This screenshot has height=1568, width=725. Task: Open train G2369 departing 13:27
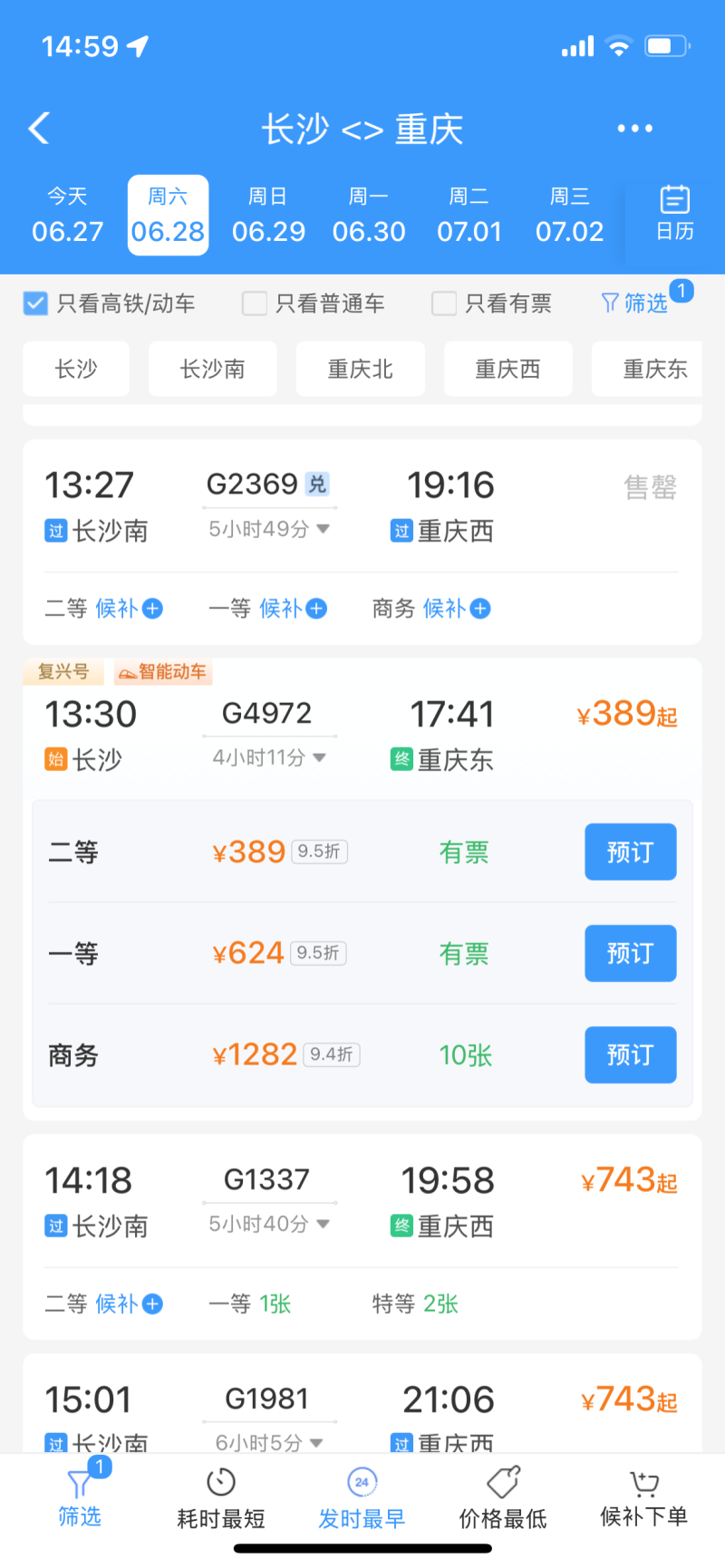coord(362,543)
